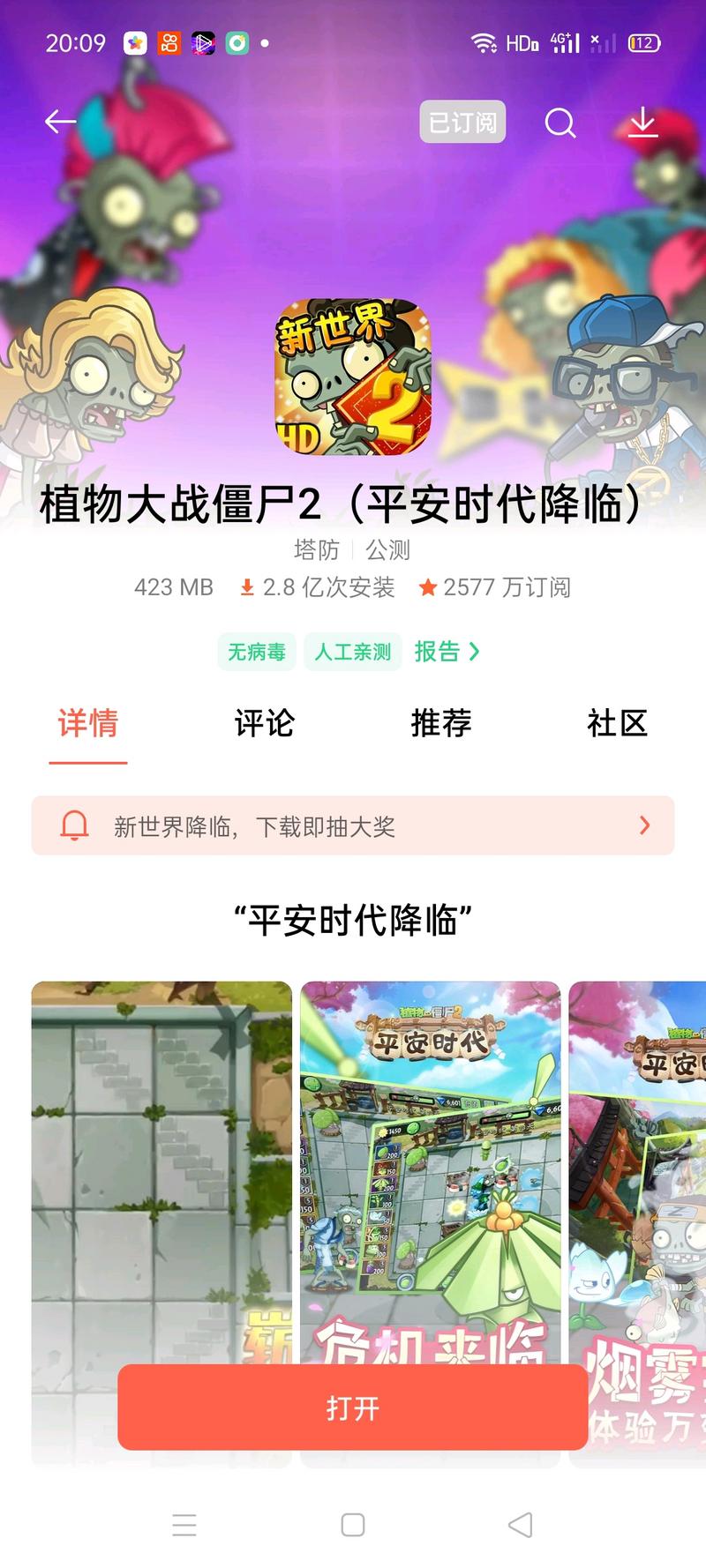Screen dimensions: 706x1568
Task: Go back using the top-left arrow
Action: [x=60, y=122]
